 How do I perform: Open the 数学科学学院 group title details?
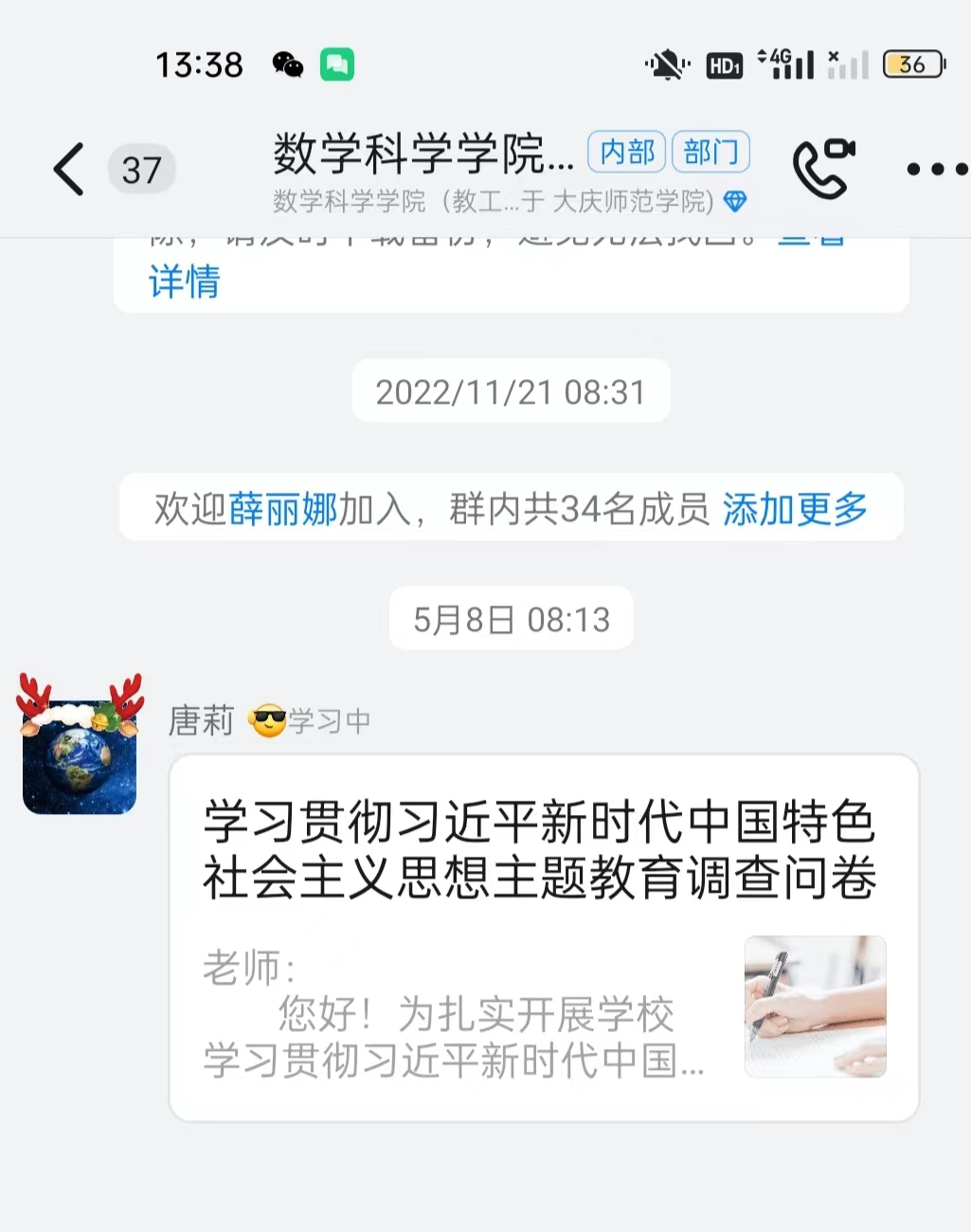point(423,154)
